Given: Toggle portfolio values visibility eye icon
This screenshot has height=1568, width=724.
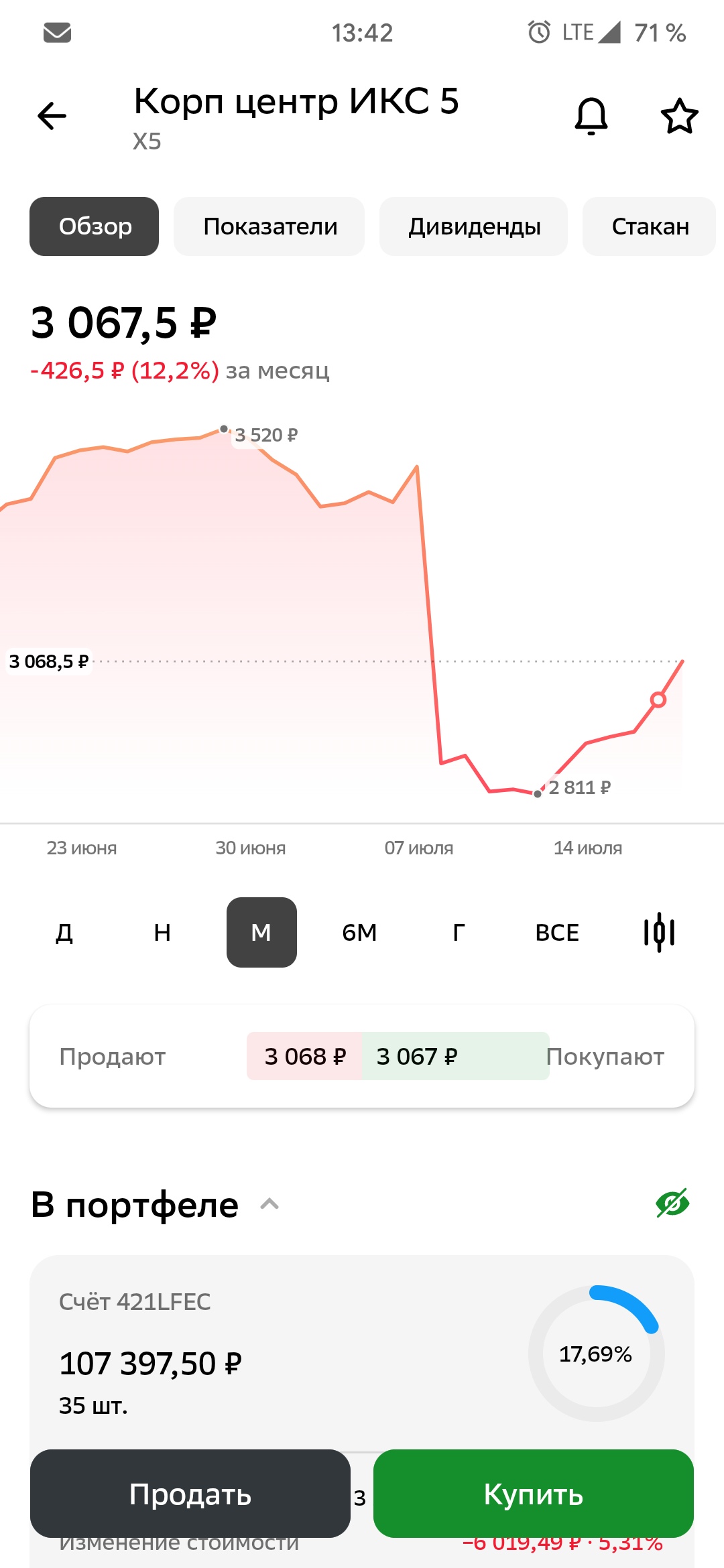Looking at the screenshot, I should (672, 1203).
